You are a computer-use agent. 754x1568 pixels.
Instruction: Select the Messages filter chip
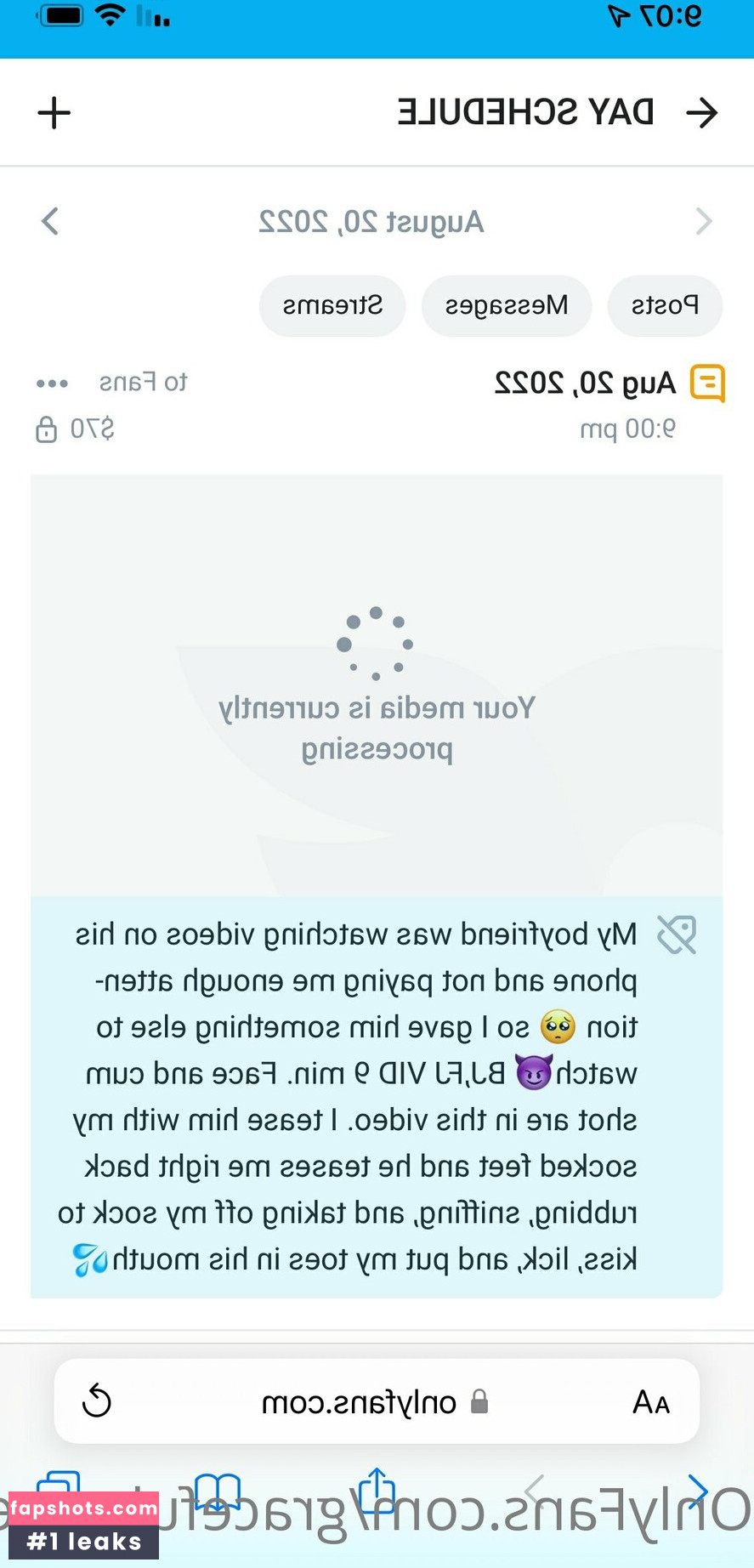click(507, 305)
